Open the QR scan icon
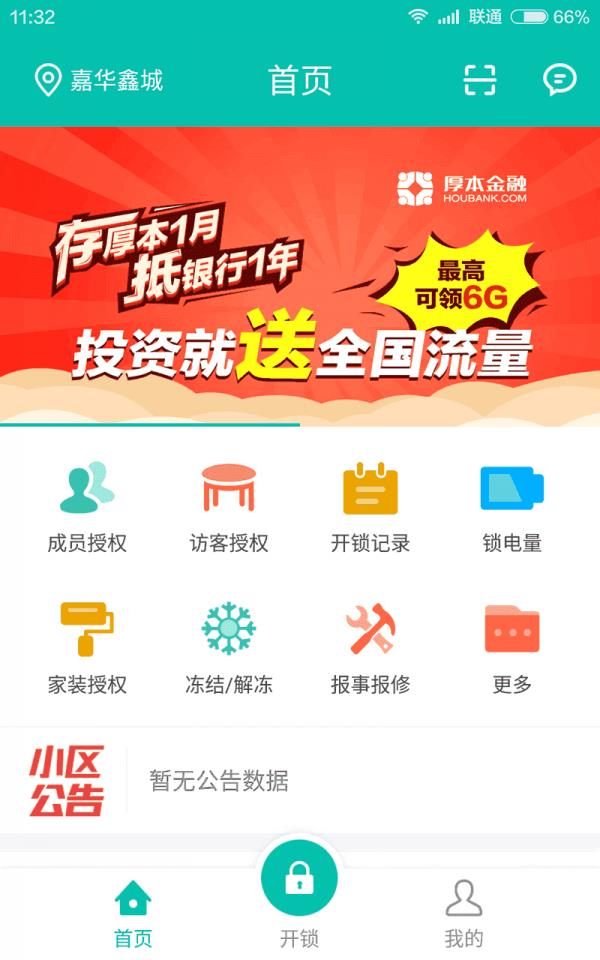Screen dimensions: 600x960 479,80
